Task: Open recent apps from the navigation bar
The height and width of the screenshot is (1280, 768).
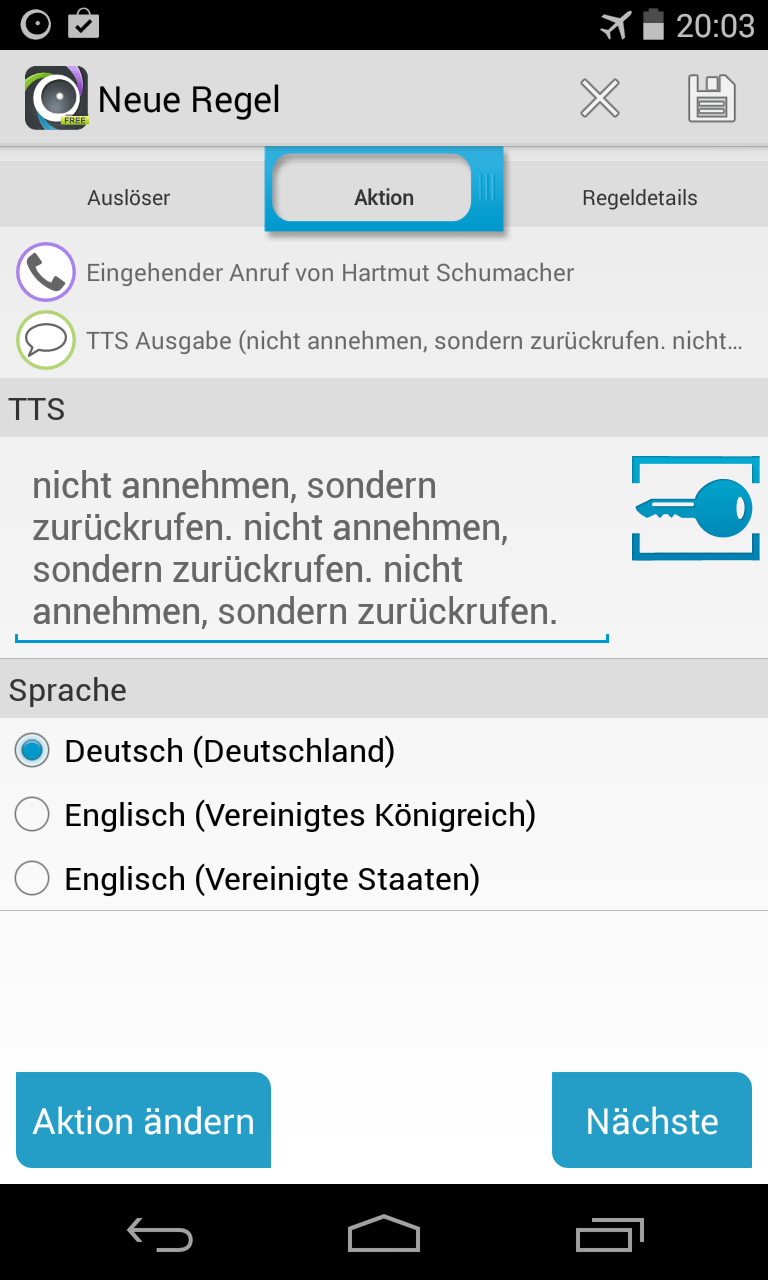Action: click(610, 1234)
